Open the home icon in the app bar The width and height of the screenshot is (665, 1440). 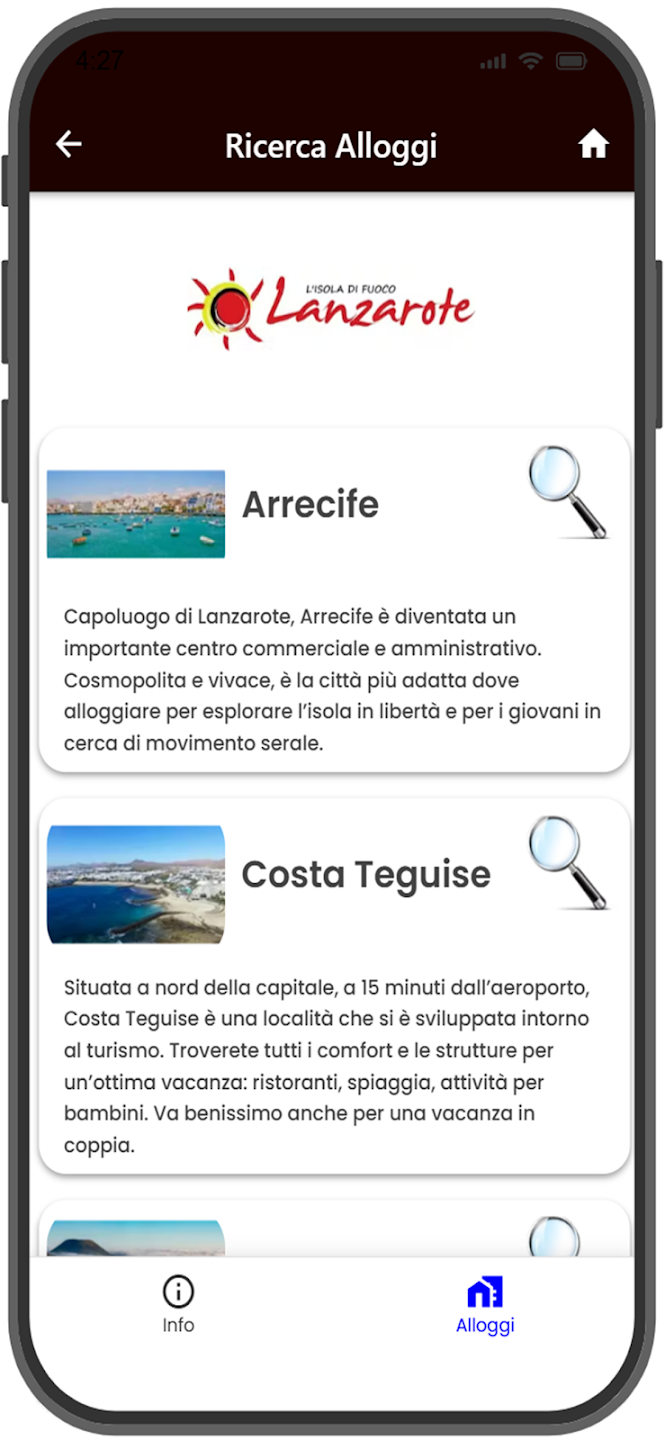tap(593, 146)
